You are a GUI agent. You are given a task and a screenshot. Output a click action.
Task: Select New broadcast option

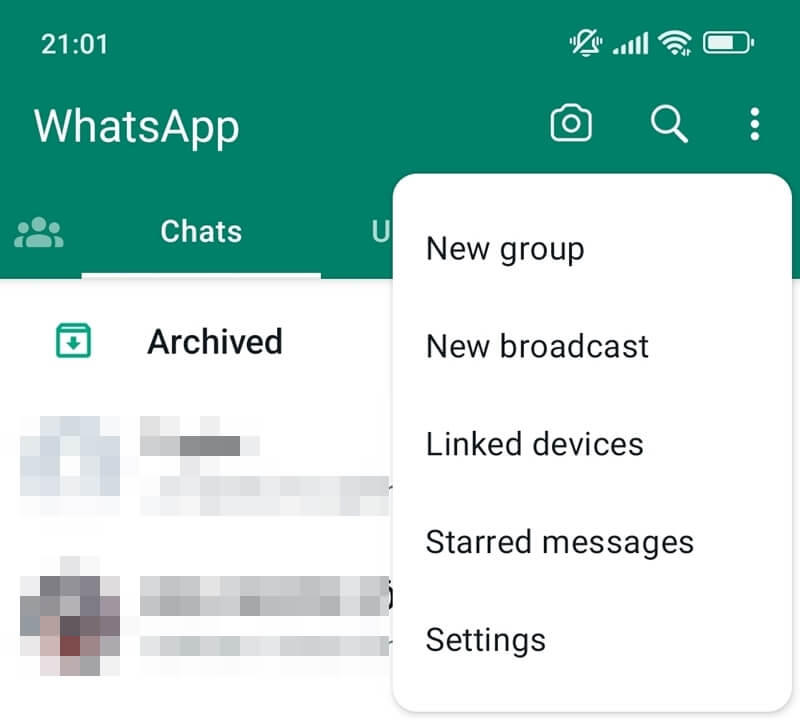click(537, 346)
